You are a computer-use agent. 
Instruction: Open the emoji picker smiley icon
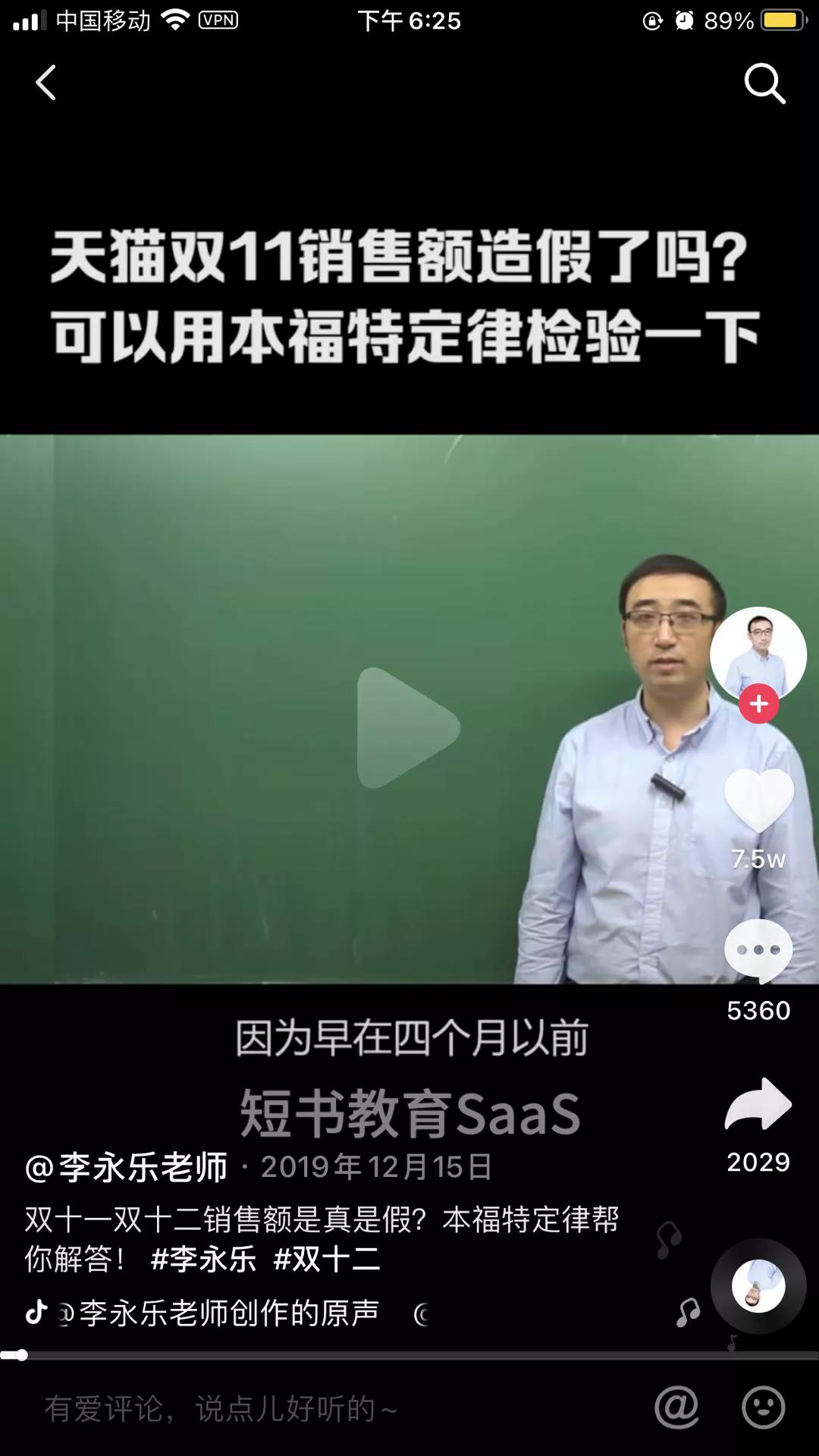click(x=763, y=1407)
